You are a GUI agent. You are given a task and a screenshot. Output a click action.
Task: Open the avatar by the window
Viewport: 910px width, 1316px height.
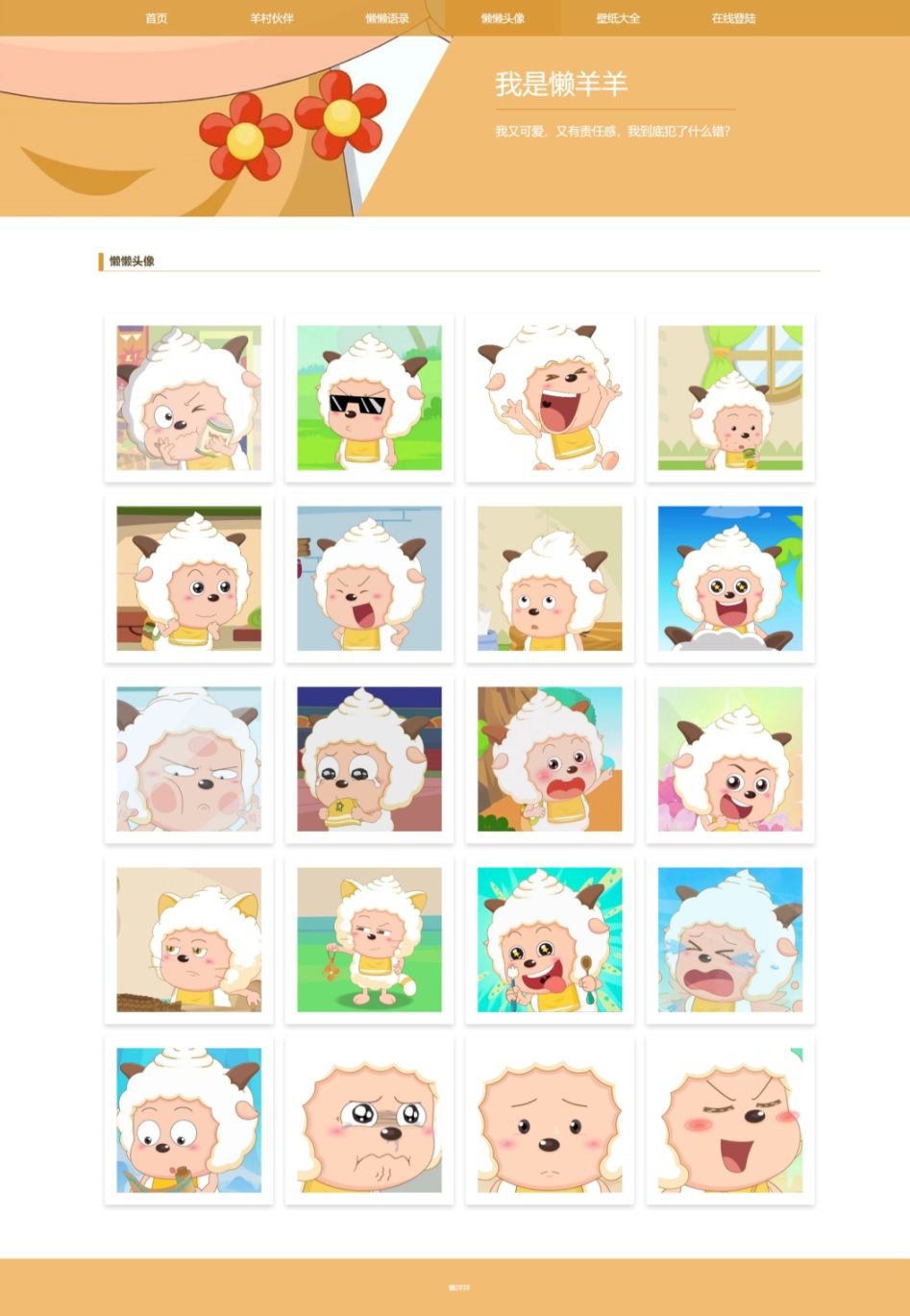coord(730,398)
